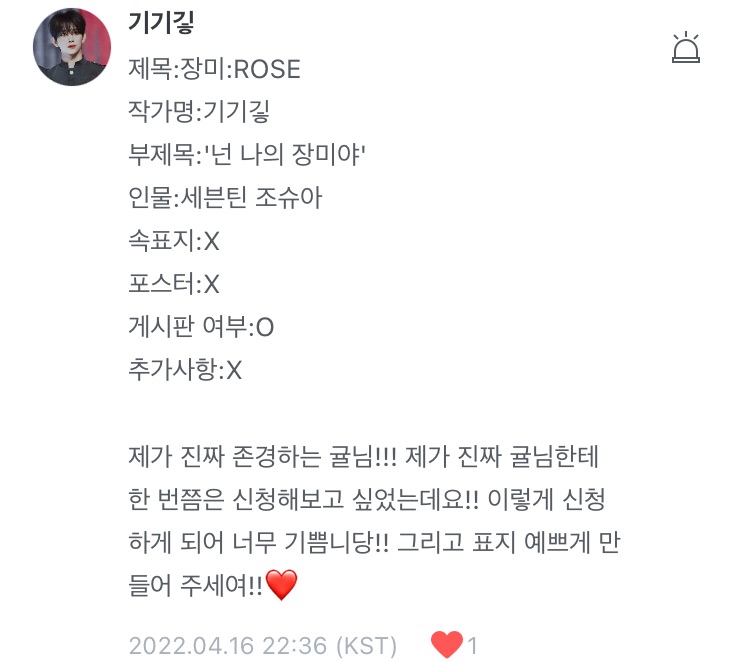This screenshot has height=662, width=750.
Task: Like the comment with the heart icon
Action: [446, 644]
